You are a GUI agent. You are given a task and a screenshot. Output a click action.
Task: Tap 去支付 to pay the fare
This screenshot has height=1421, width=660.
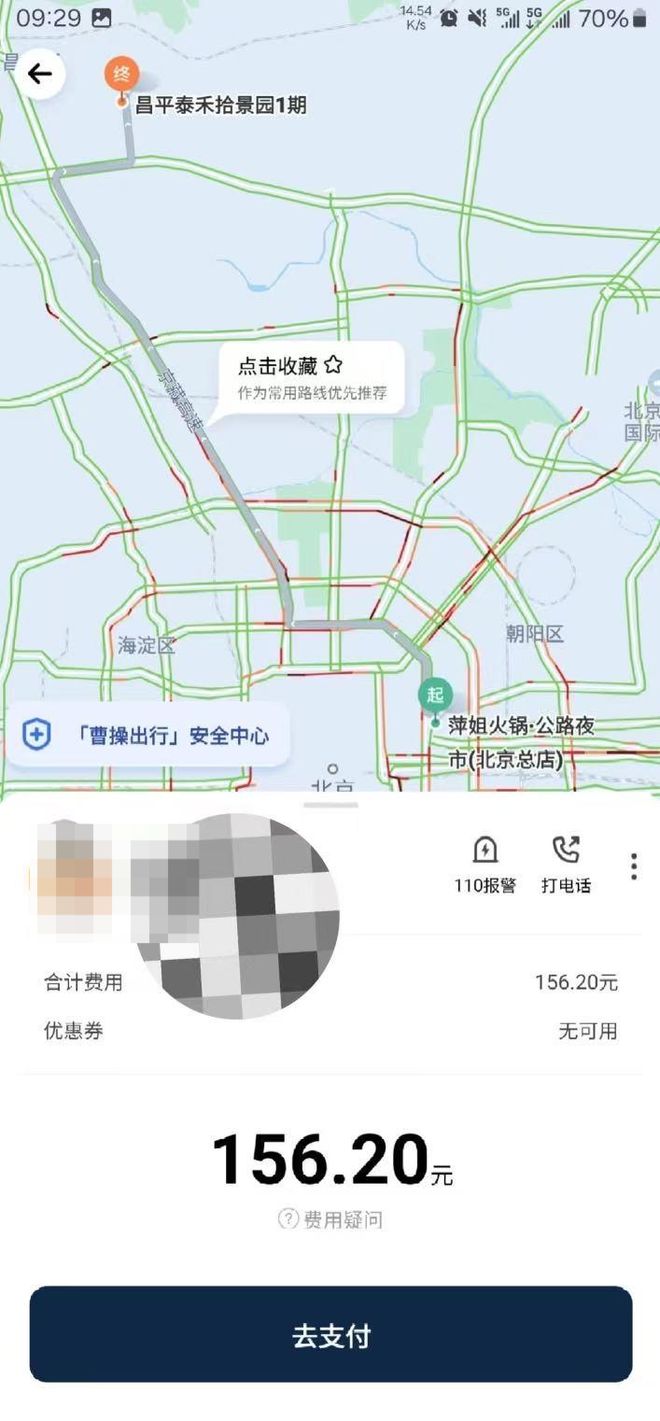pyautogui.click(x=331, y=1334)
